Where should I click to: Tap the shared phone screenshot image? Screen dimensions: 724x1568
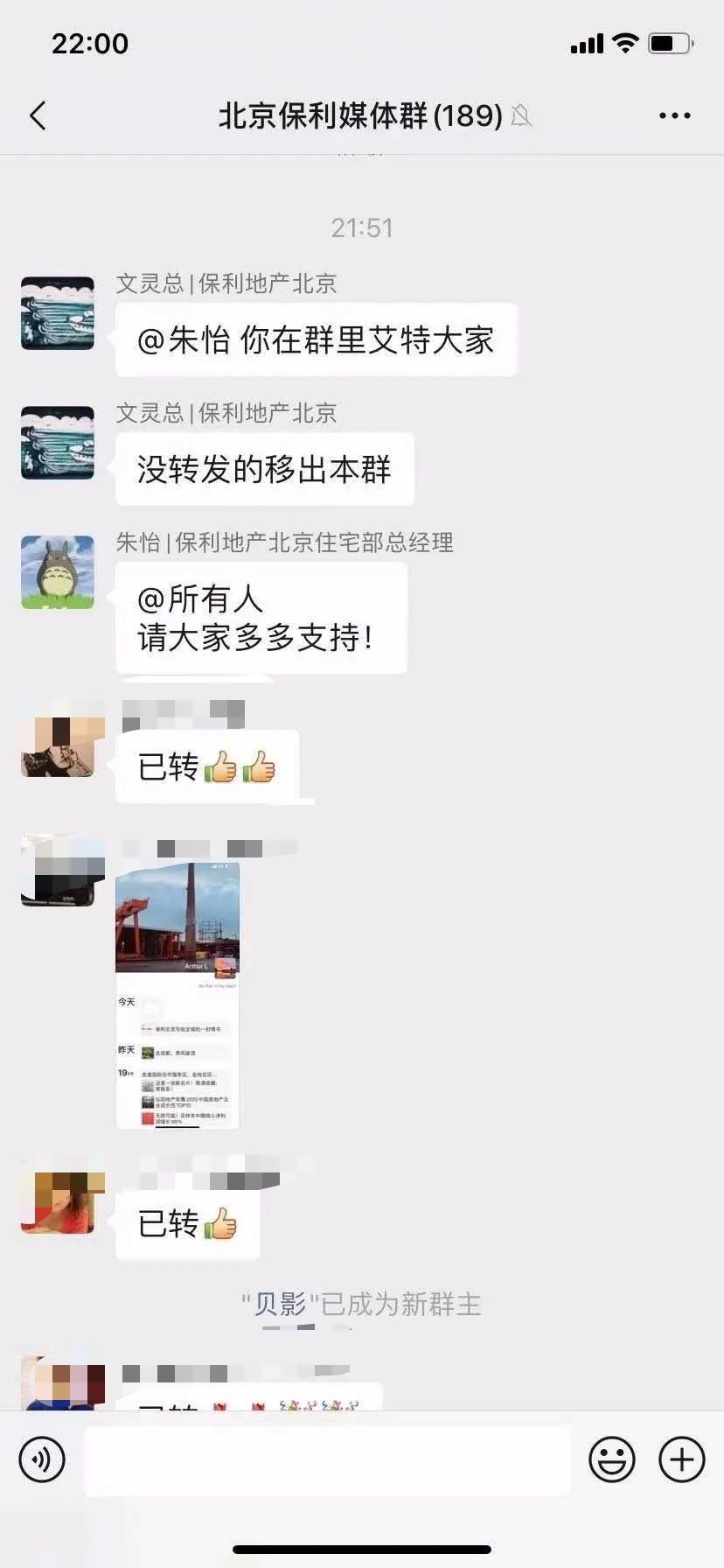click(175, 993)
